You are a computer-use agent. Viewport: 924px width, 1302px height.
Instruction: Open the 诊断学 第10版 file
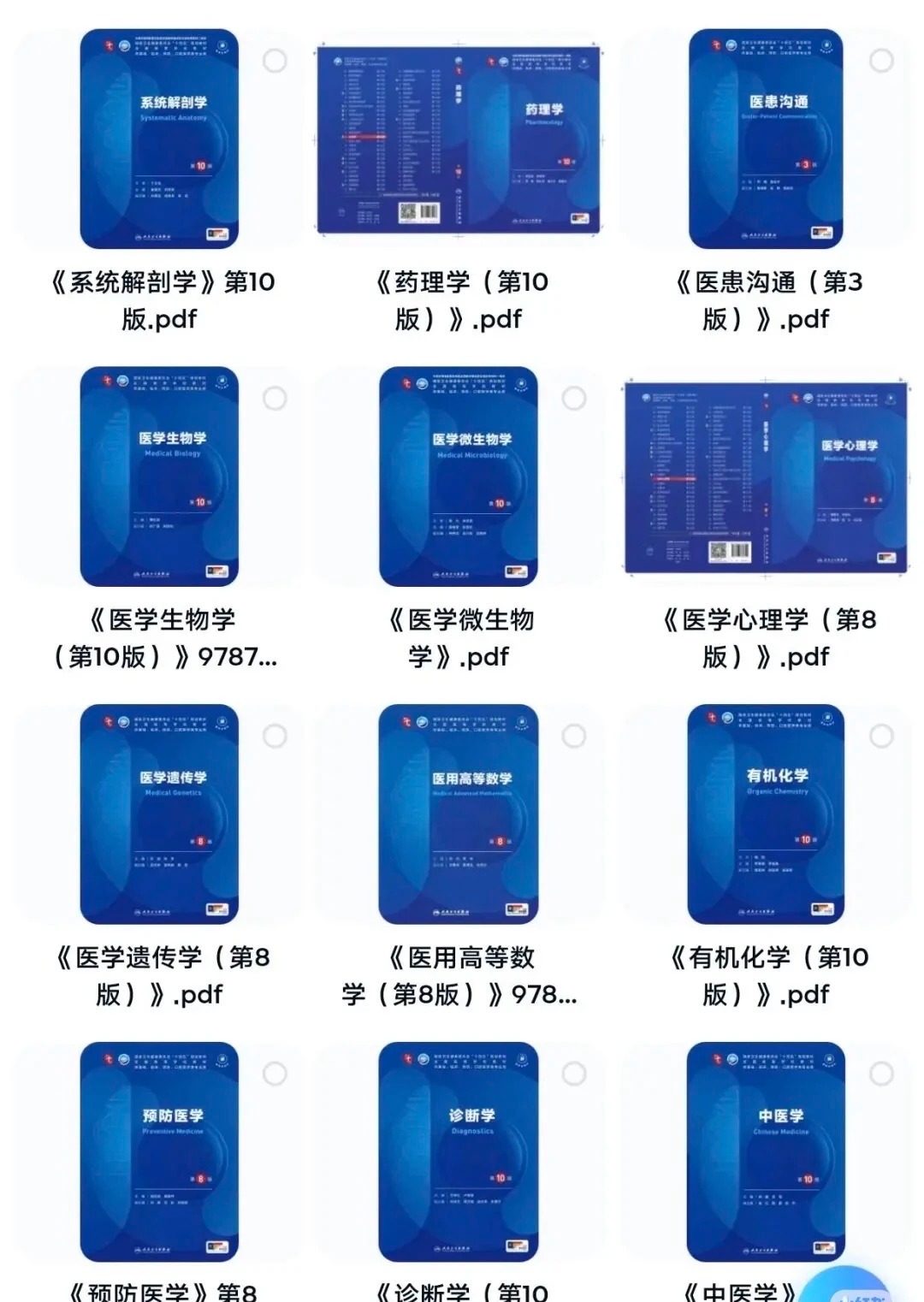coord(459,1151)
